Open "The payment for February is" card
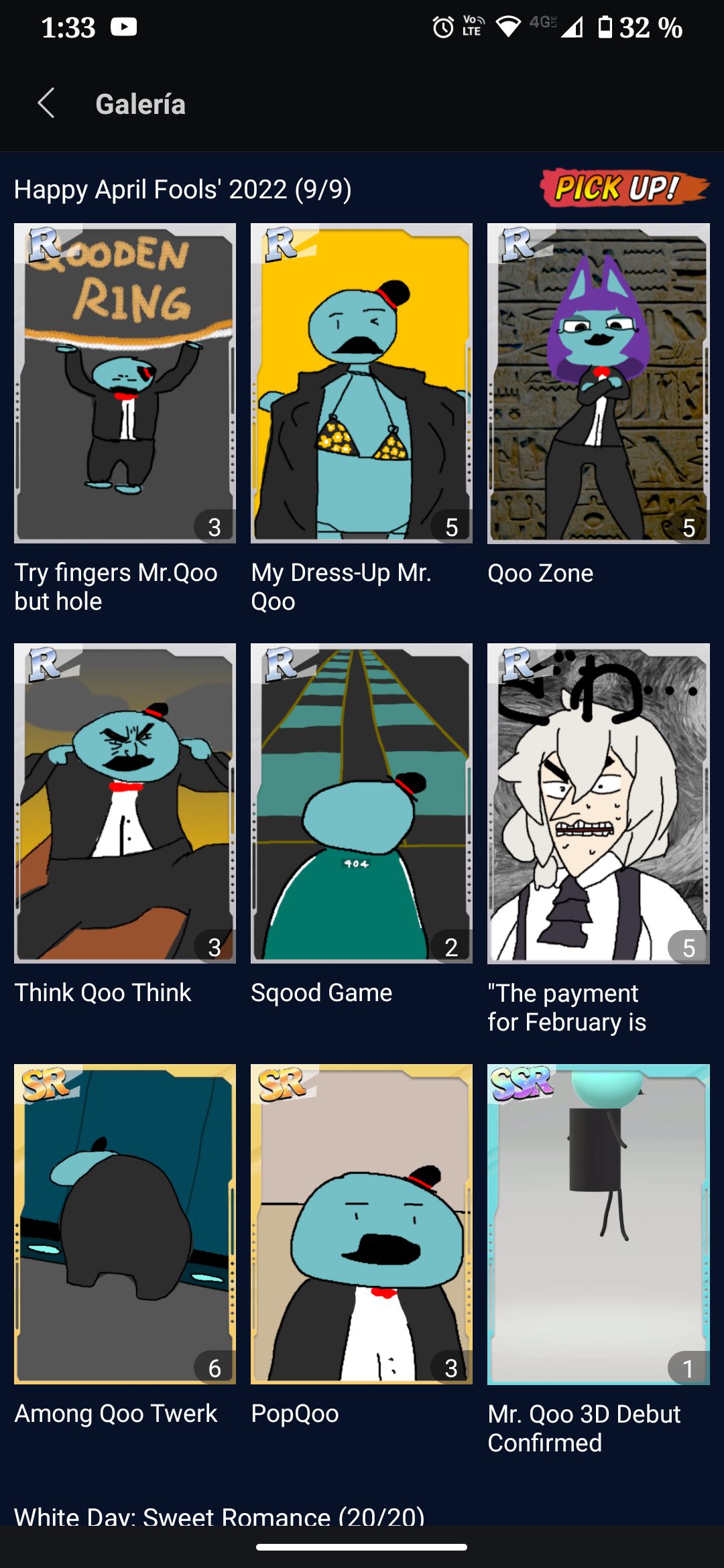The width and height of the screenshot is (724, 1568). tap(598, 803)
